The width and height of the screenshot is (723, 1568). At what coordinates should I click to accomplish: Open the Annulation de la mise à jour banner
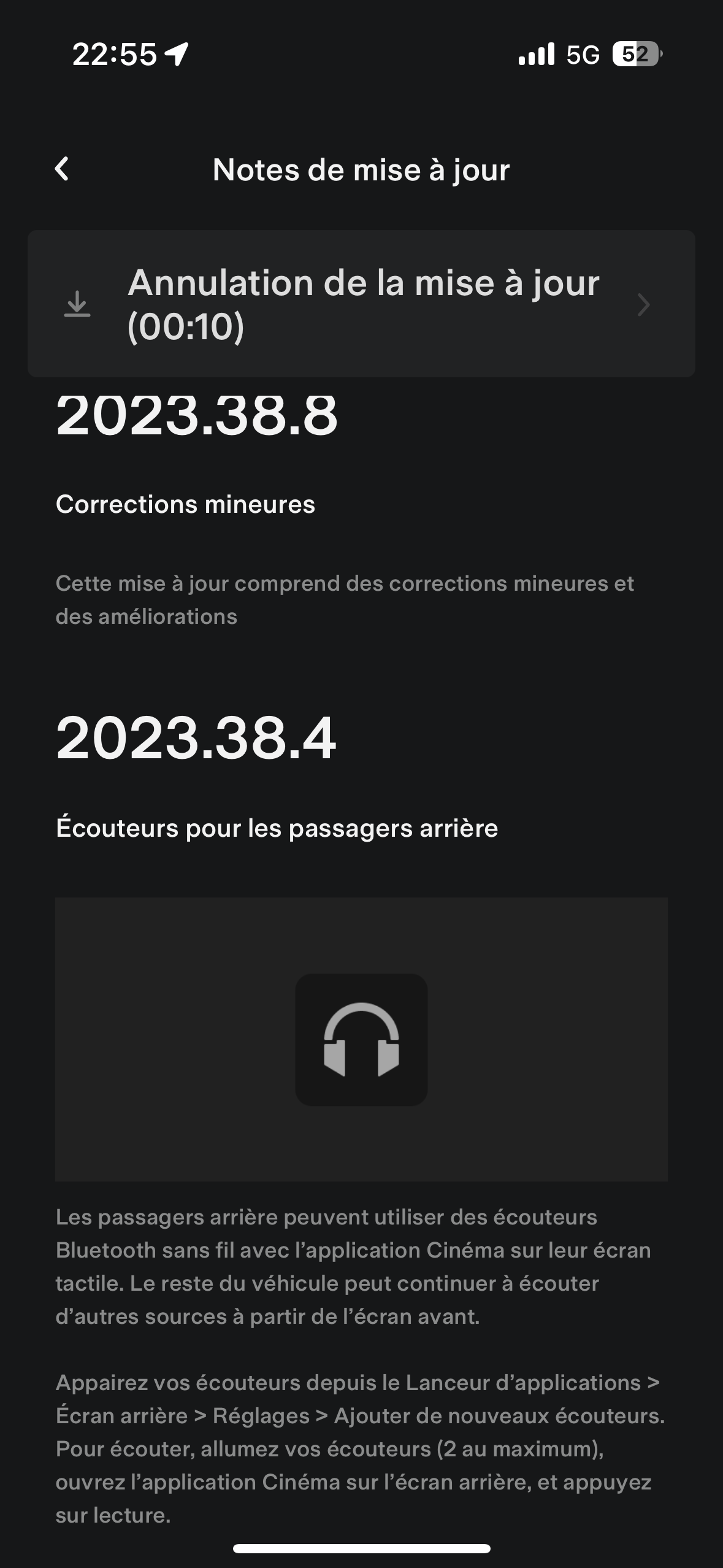[361, 304]
